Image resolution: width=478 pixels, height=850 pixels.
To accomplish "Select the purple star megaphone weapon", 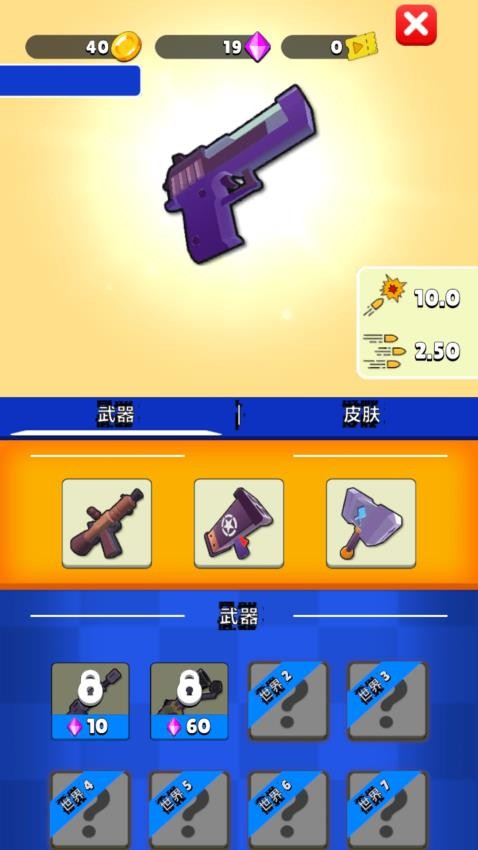I will click(238, 523).
